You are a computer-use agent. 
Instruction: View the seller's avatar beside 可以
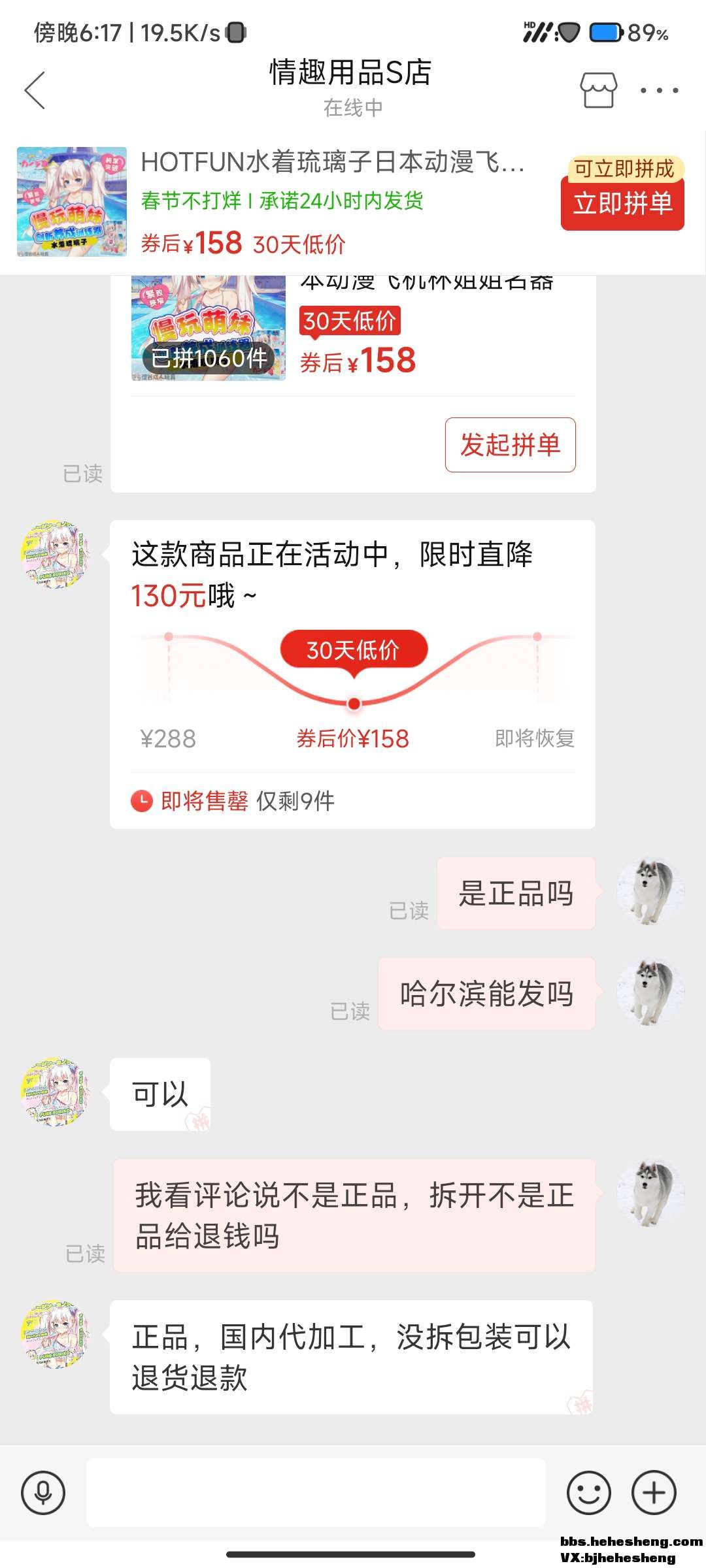click(x=55, y=1092)
